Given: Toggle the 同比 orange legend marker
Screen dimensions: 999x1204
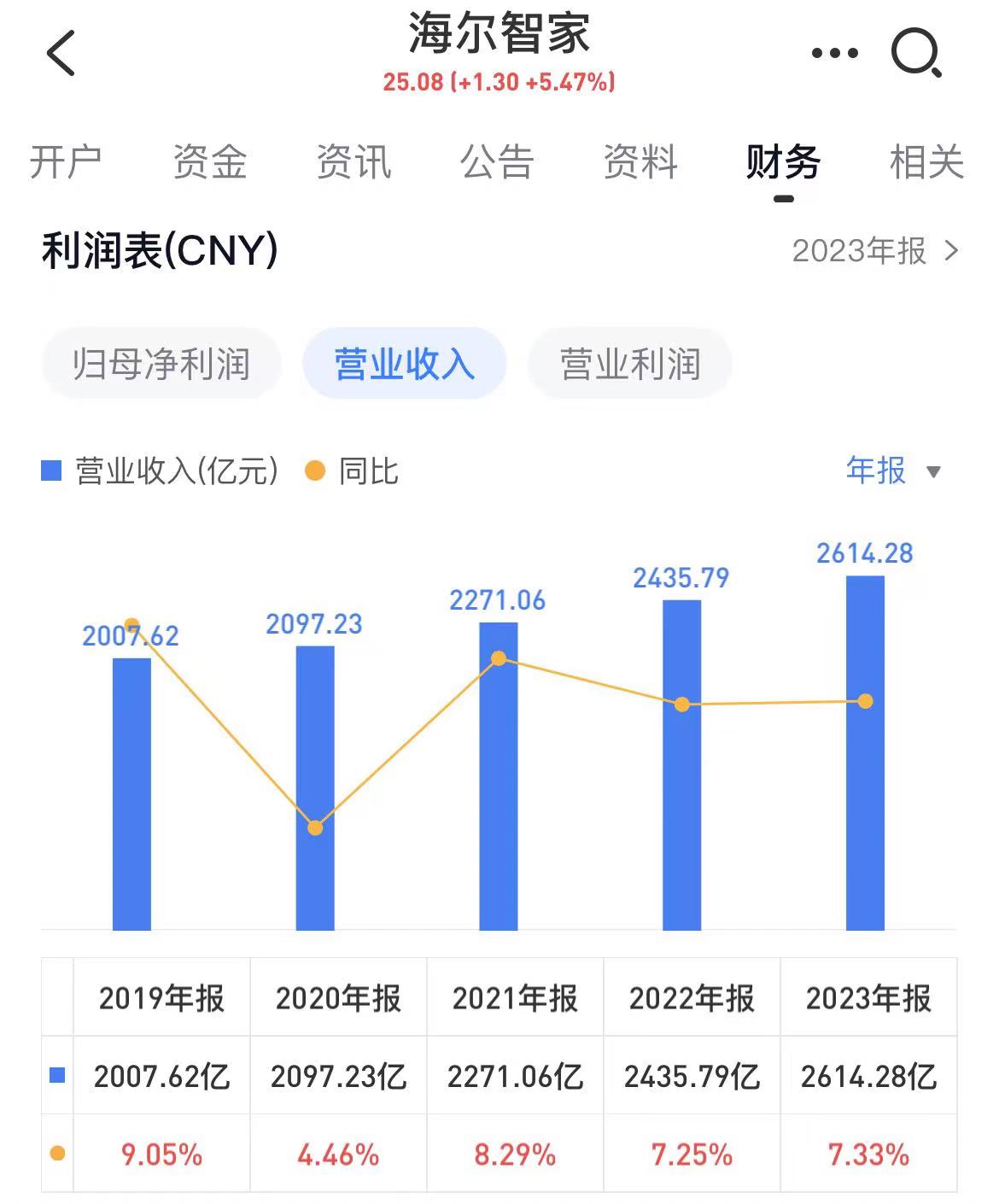Looking at the screenshot, I should 315,469.
